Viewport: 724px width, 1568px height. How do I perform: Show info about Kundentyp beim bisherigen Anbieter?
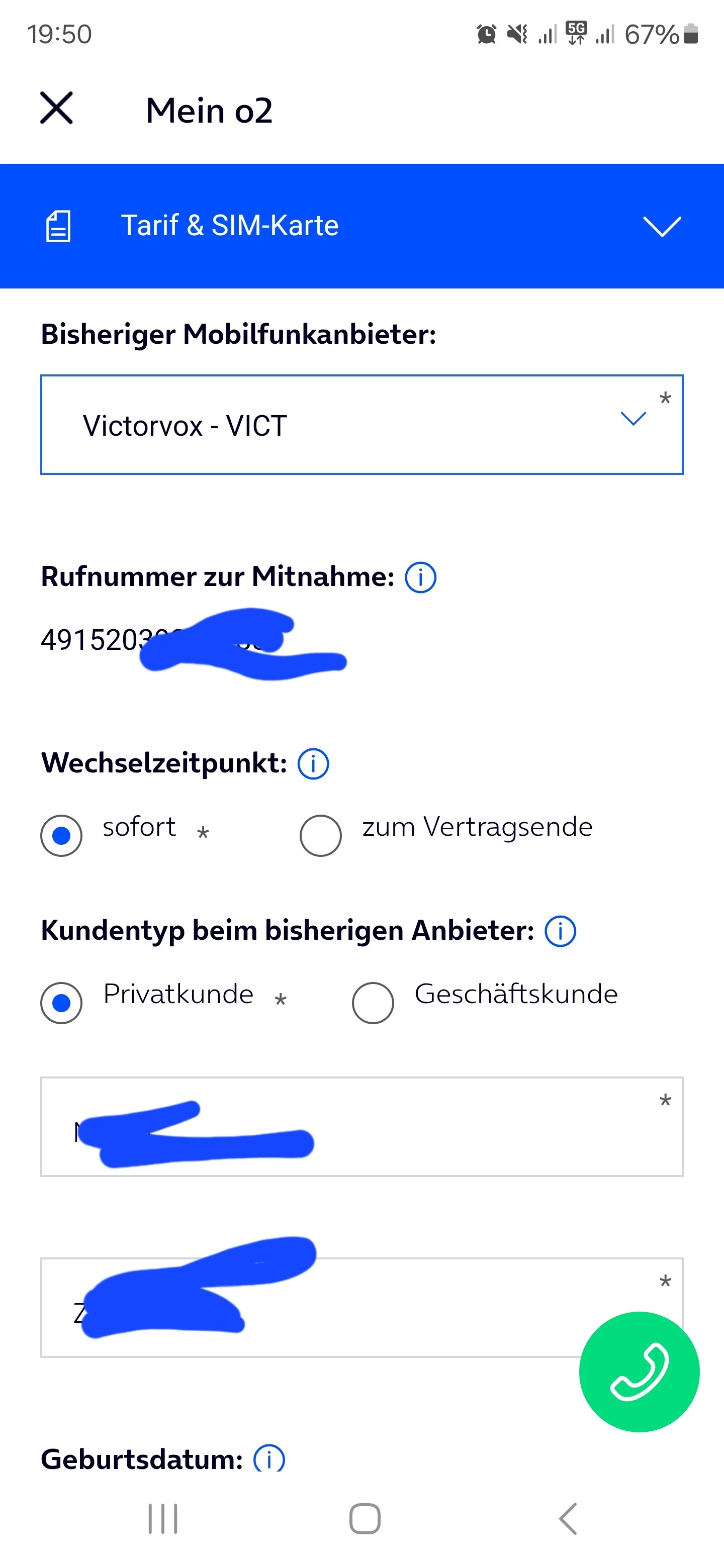(560, 931)
